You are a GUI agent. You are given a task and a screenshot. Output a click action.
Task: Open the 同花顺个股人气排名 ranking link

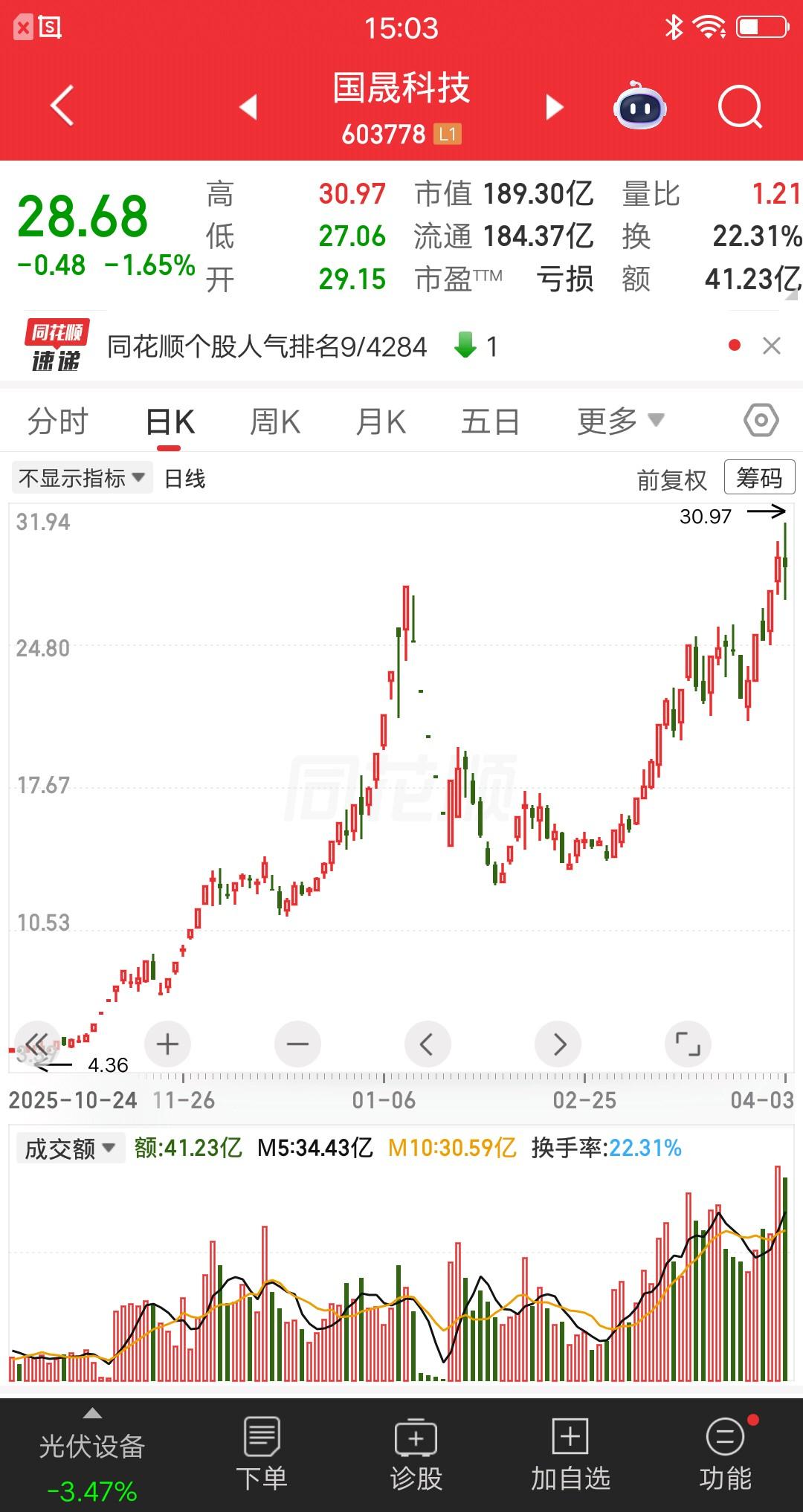265,346
